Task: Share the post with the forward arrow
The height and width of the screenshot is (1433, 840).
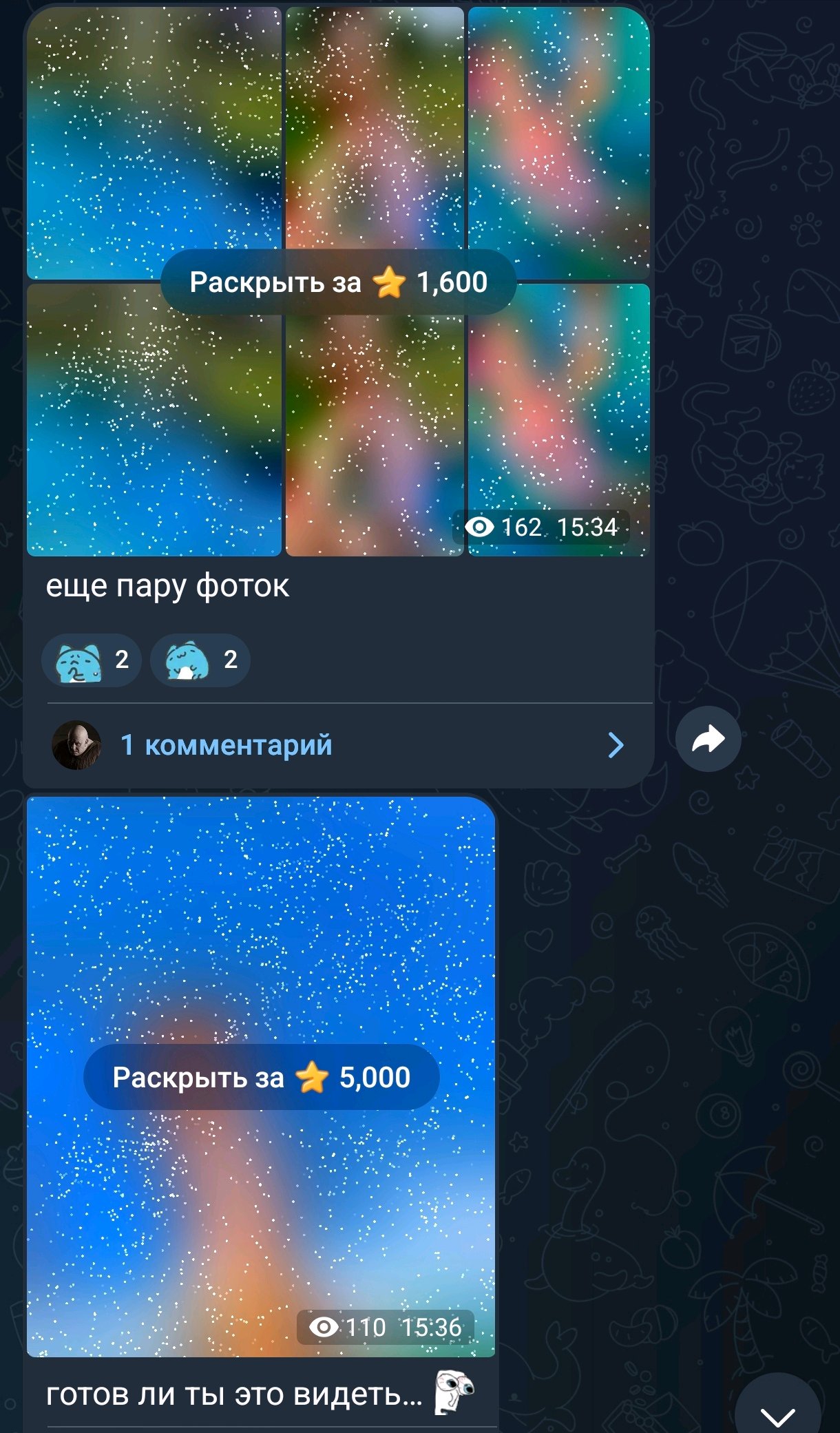Action: [x=708, y=740]
